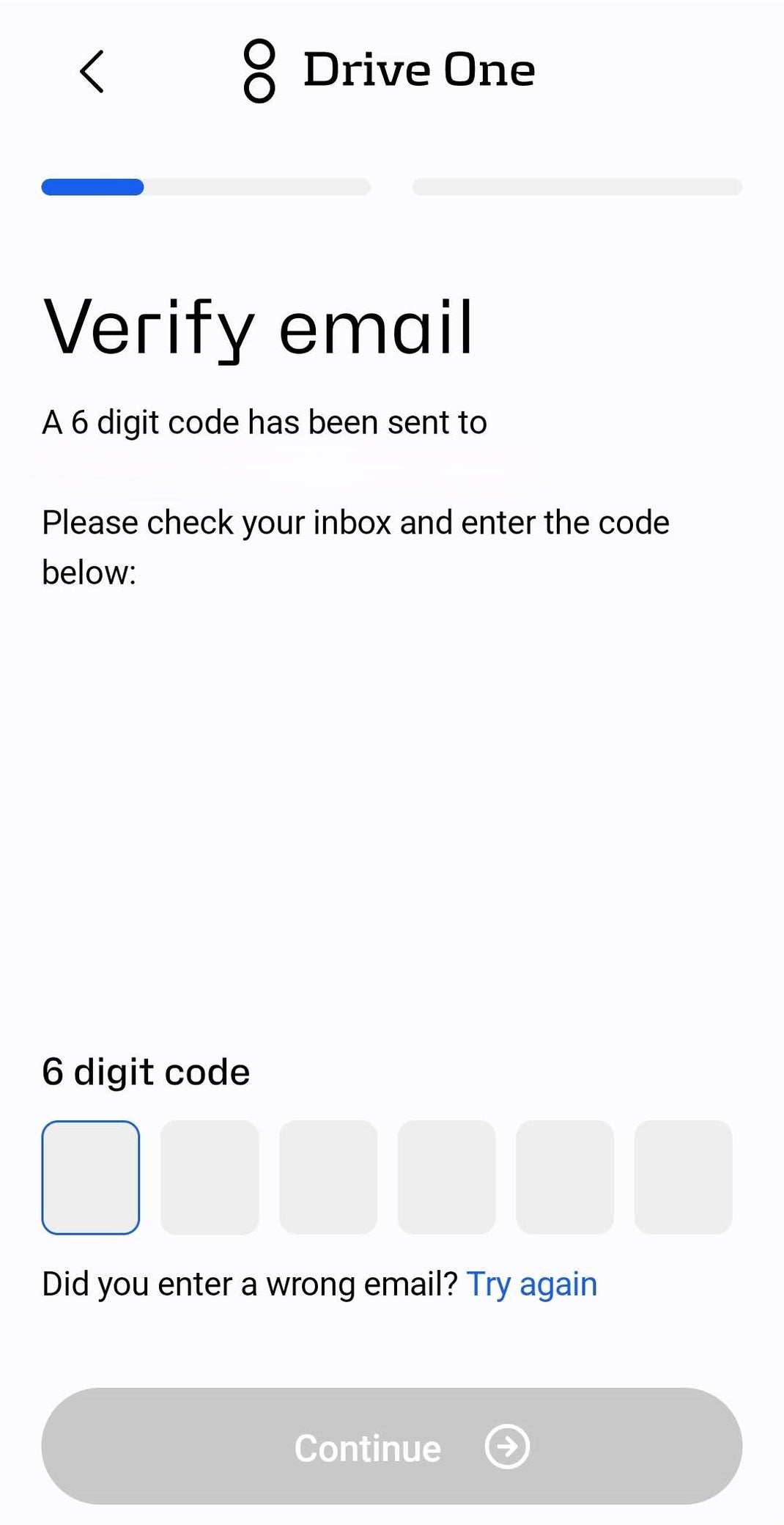Open the Try again link

coord(531,1284)
